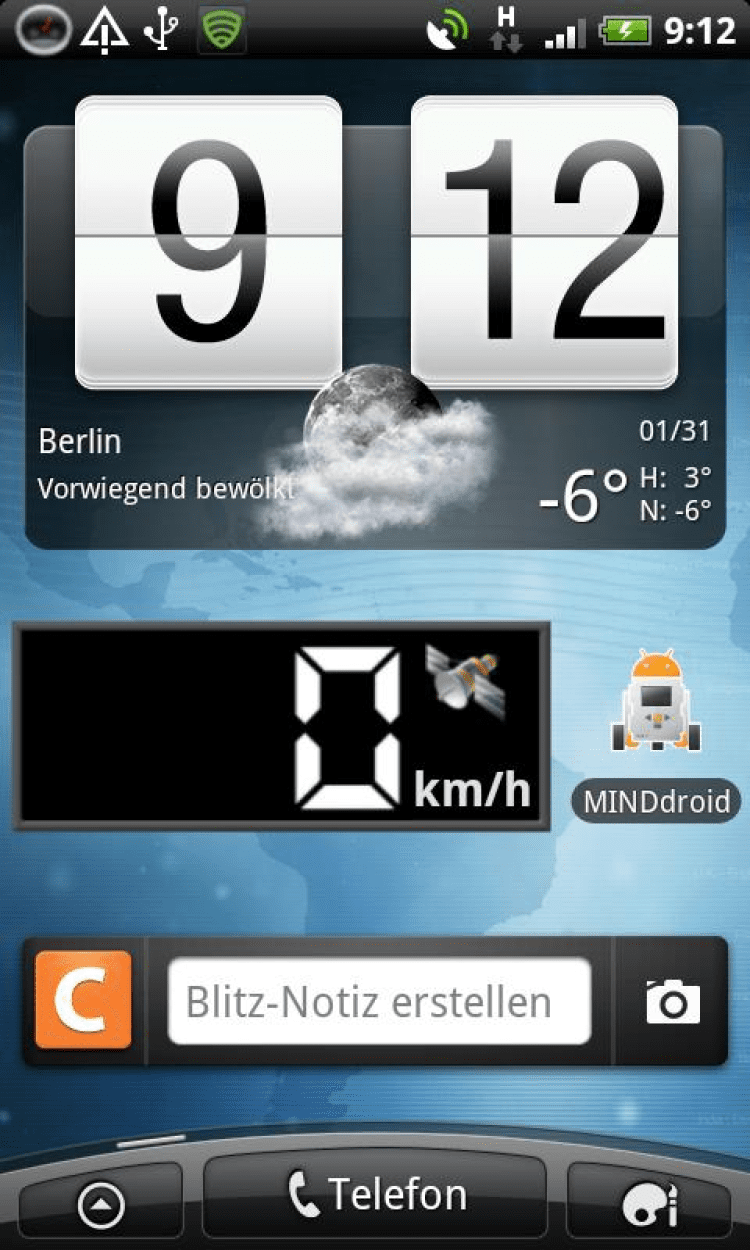Create a photo note with the camera icon
The height and width of the screenshot is (1250, 750).
pos(672,1002)
